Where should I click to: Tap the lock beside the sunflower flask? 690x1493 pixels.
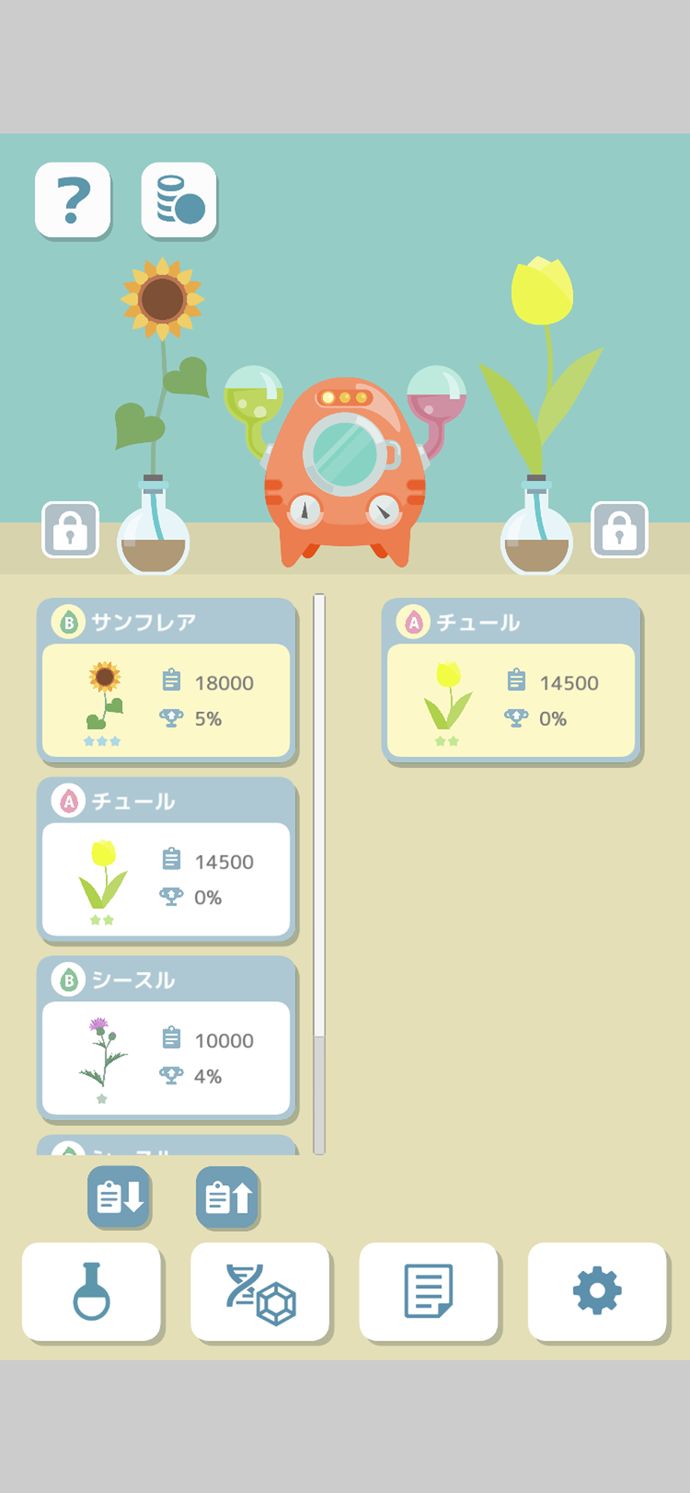70,530
